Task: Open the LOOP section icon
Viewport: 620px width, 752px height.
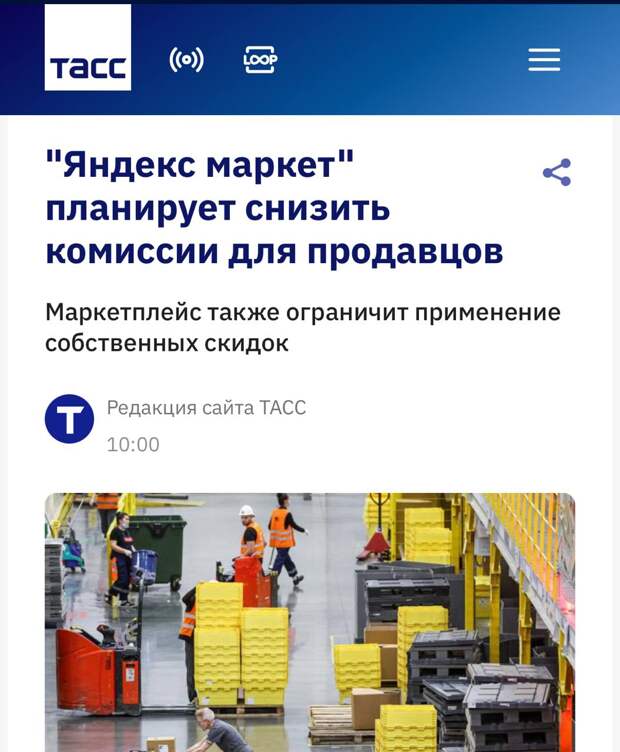Action: click(x=260, y=60)
